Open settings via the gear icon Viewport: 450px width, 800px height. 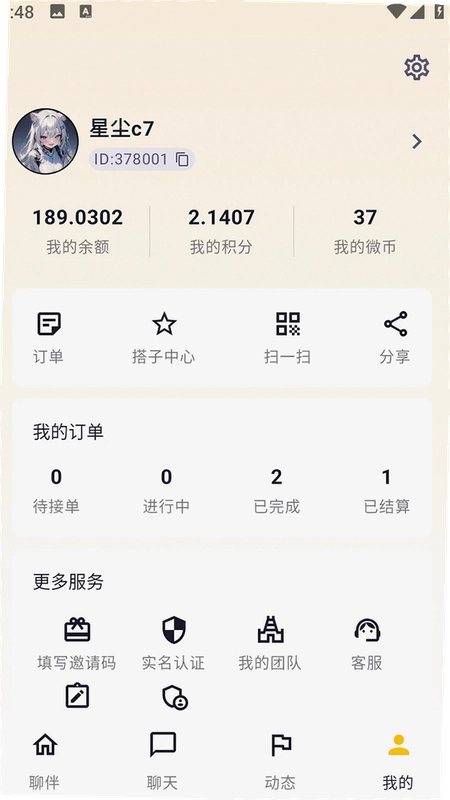pos(416,67)
